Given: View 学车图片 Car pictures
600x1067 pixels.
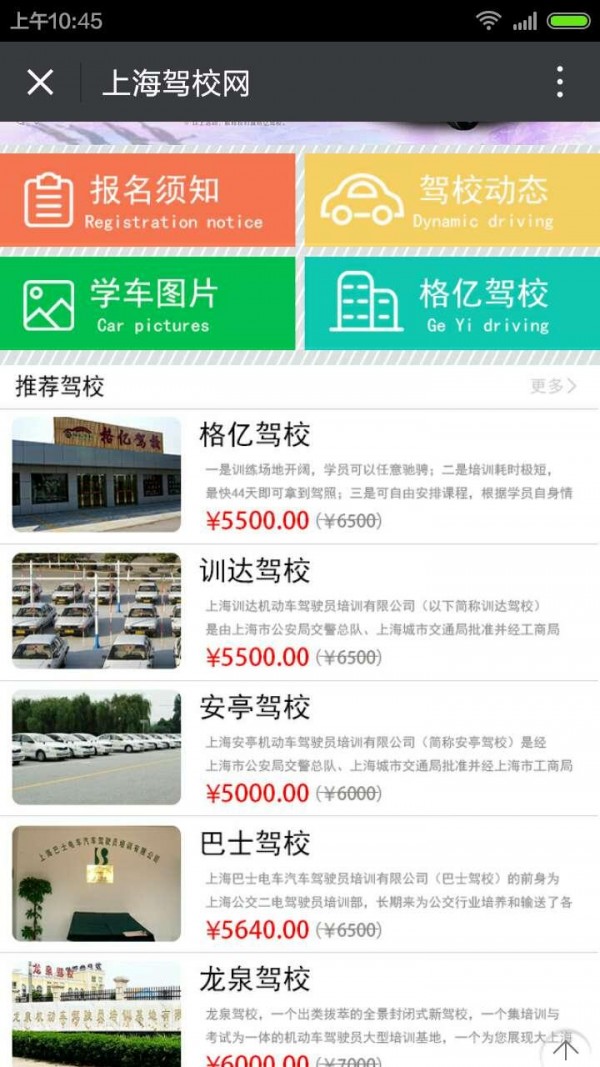Looking at the screenshot, I should pyautogui.click(x=148, y=304).
